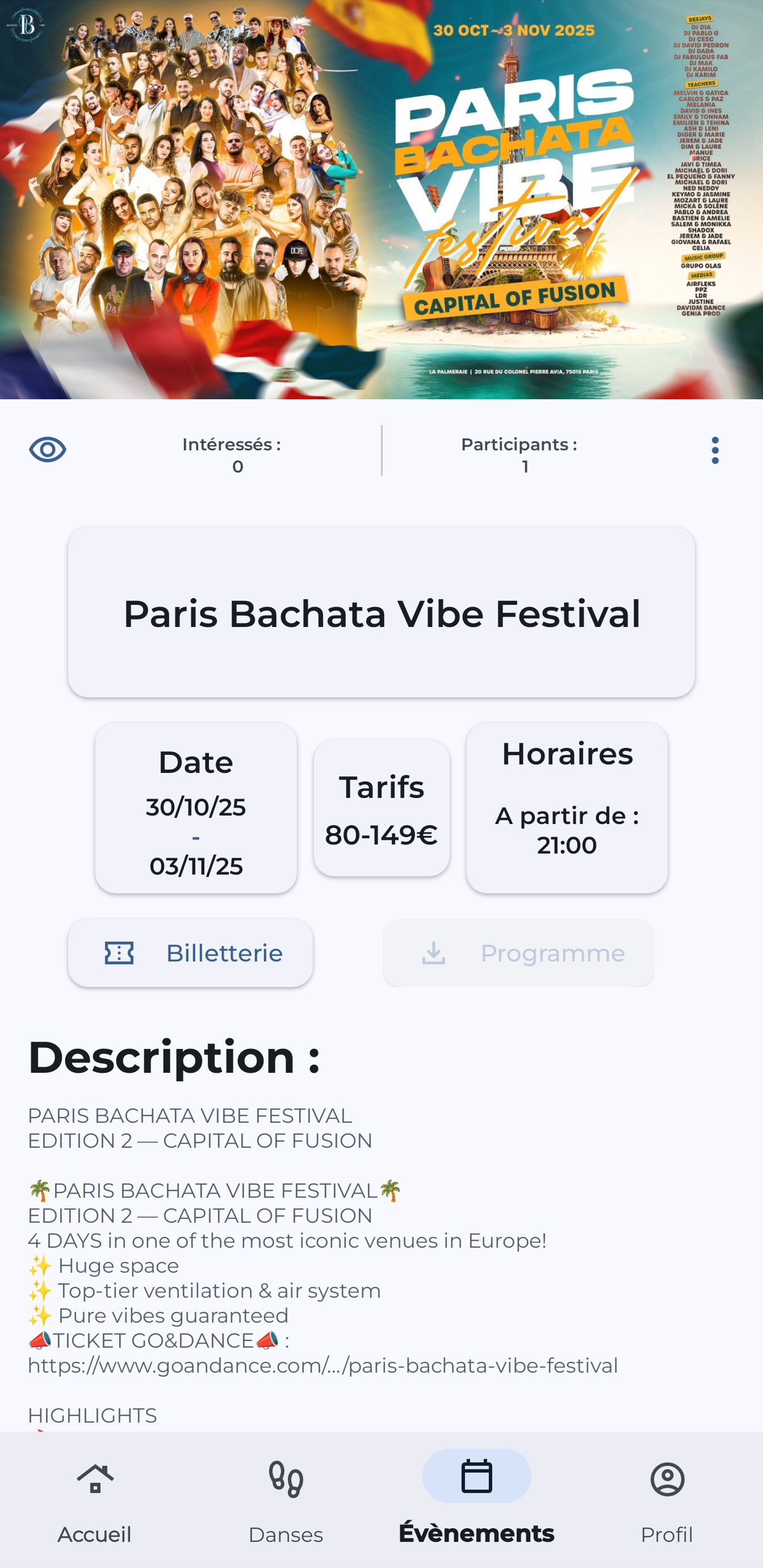Open the festival banner image
This screenshot has height=1568, width=763.
coord(381,201)
